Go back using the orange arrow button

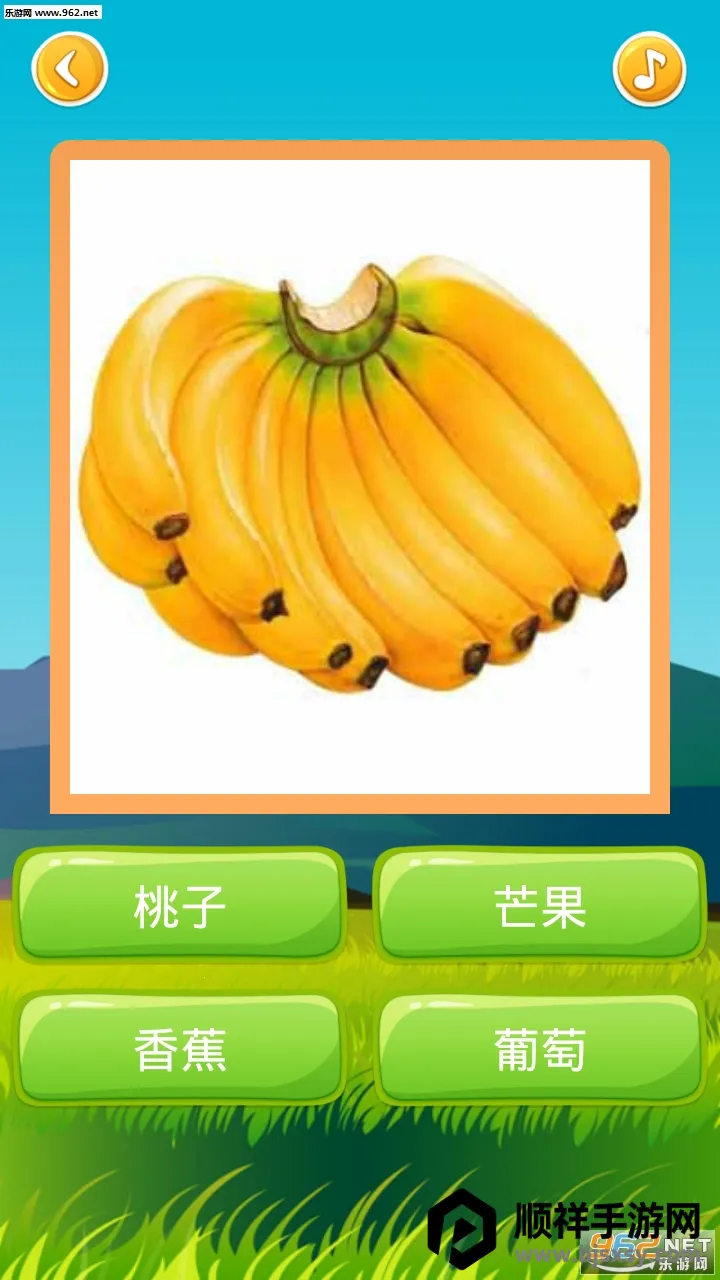69,69
